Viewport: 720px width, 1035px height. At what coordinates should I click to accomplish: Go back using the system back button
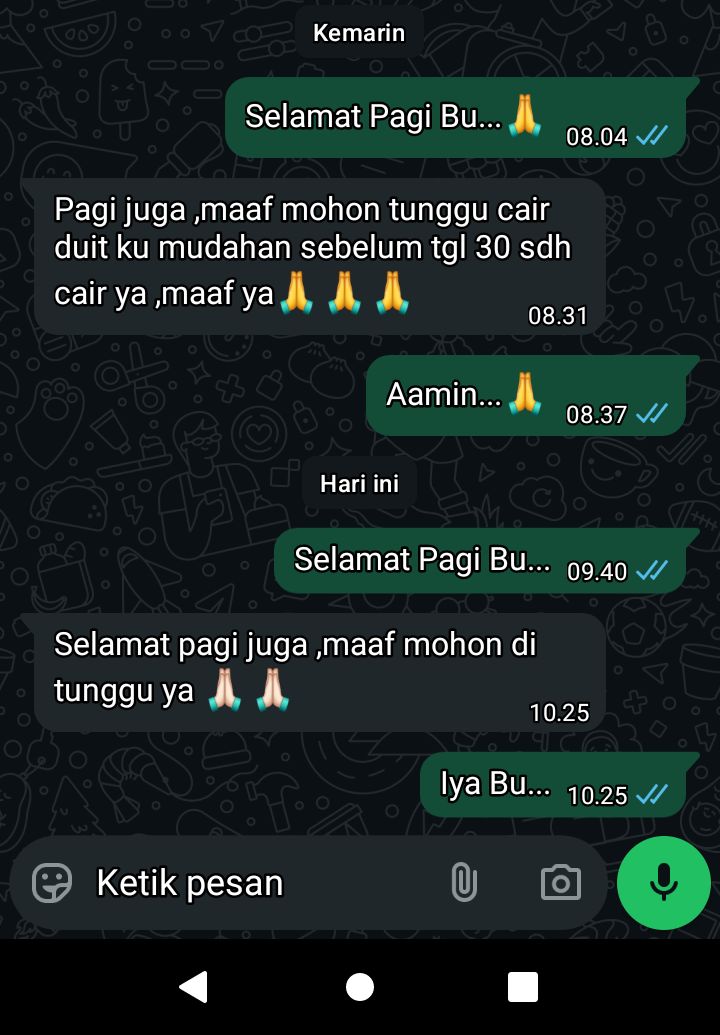coord(193,987)
